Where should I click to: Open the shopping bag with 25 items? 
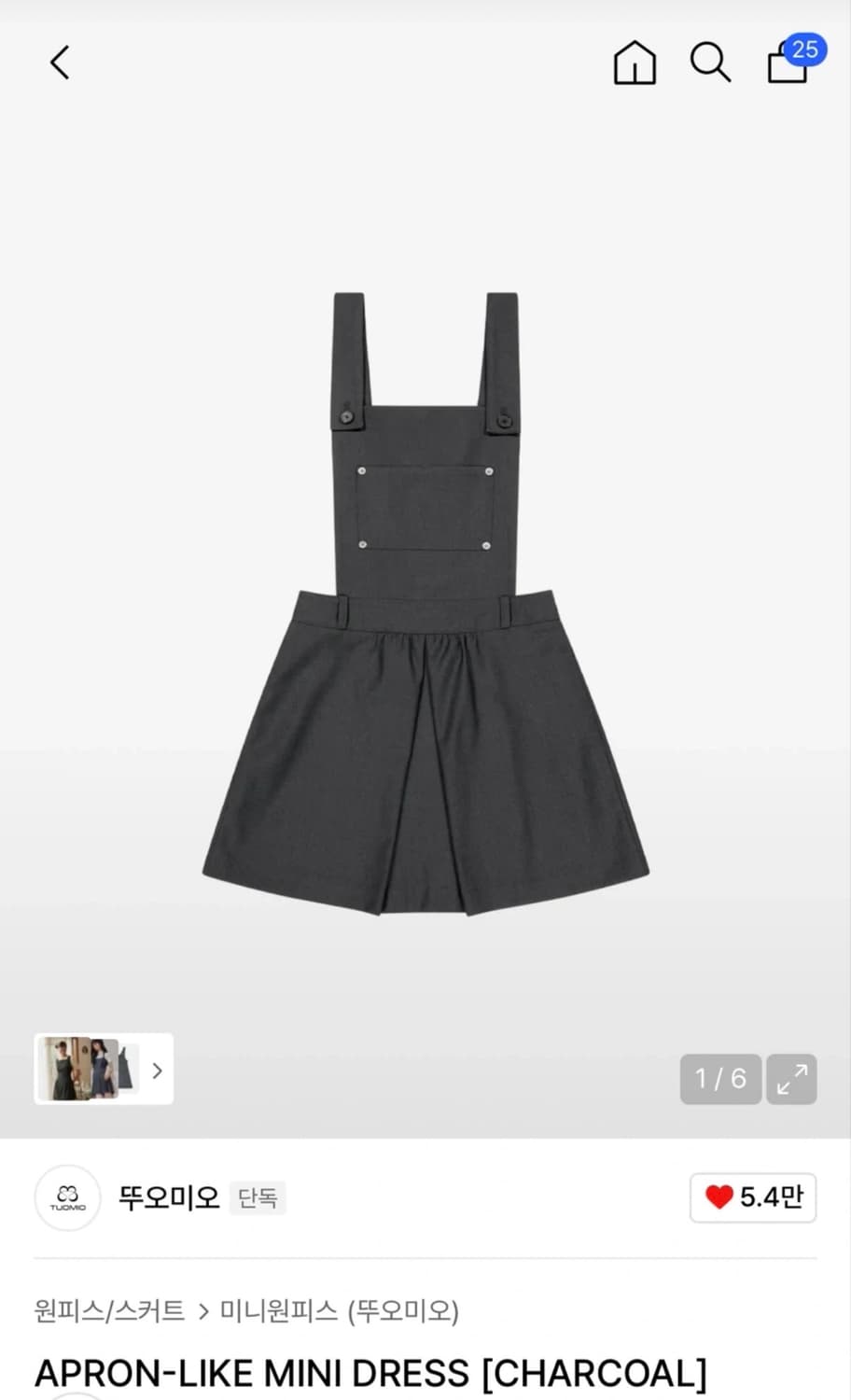pos(789,63)
